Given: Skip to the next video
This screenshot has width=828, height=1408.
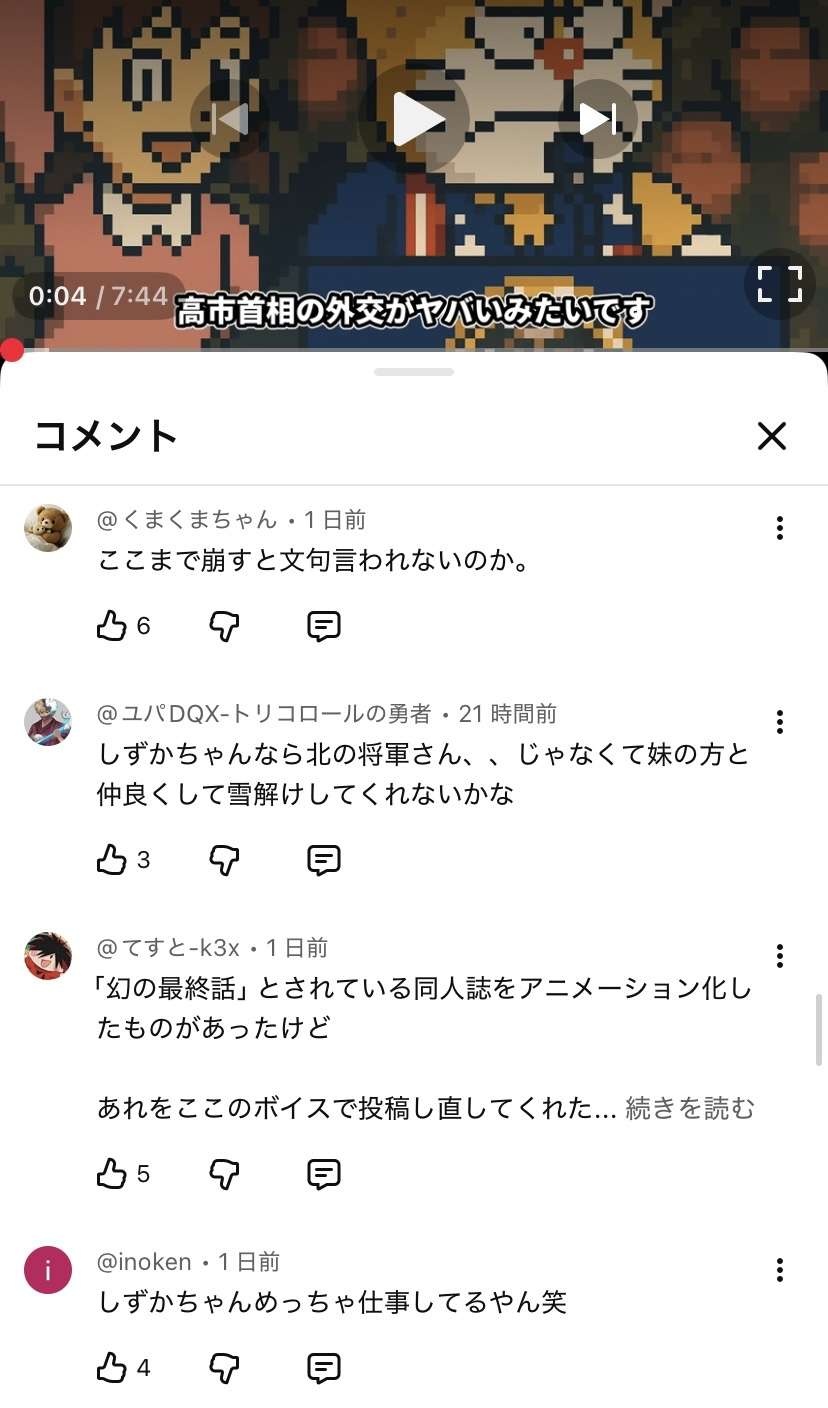Looking at the screenshot, I should (597, 119).
